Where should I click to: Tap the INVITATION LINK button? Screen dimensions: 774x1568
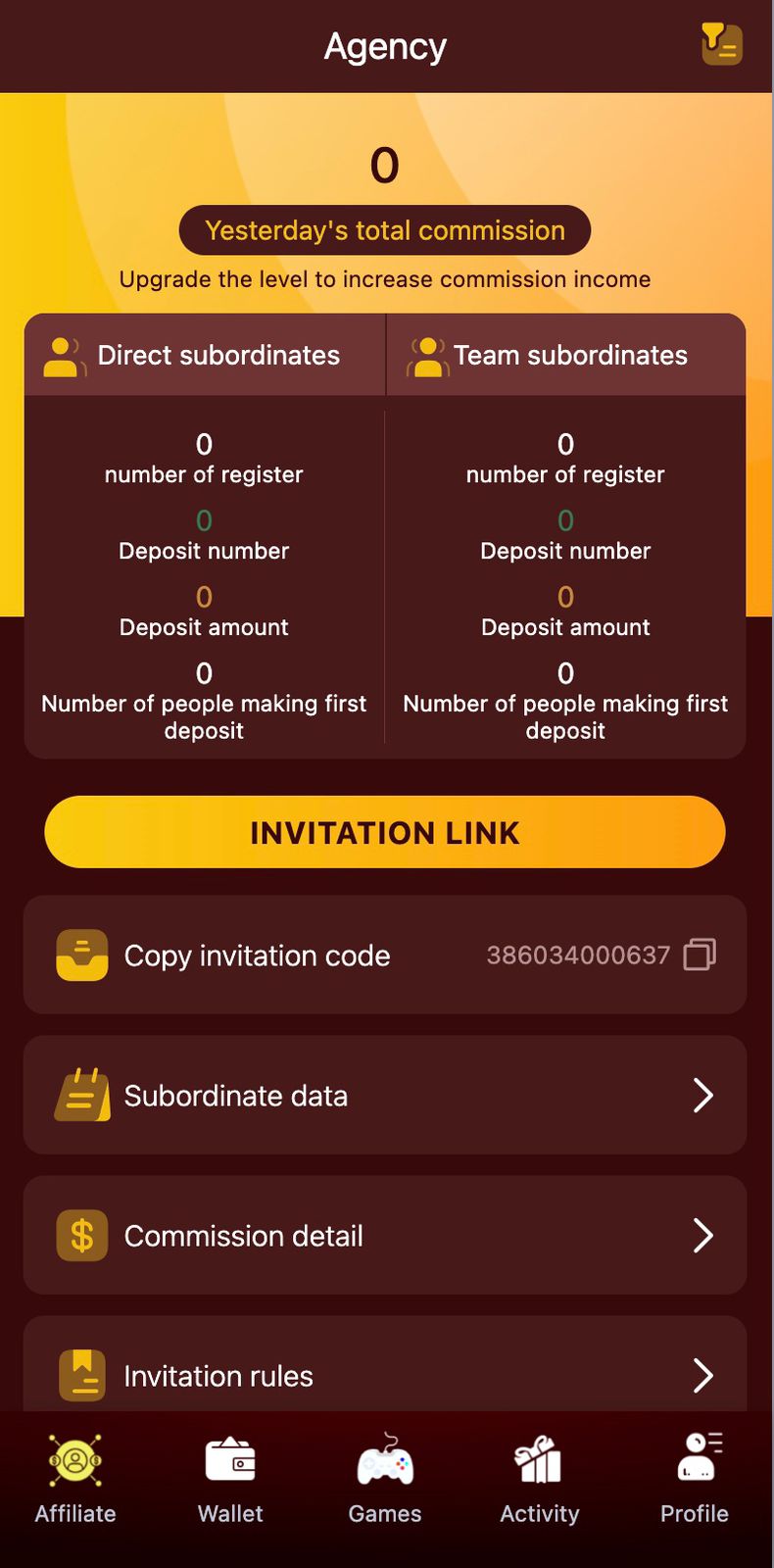tap(385, 832)
